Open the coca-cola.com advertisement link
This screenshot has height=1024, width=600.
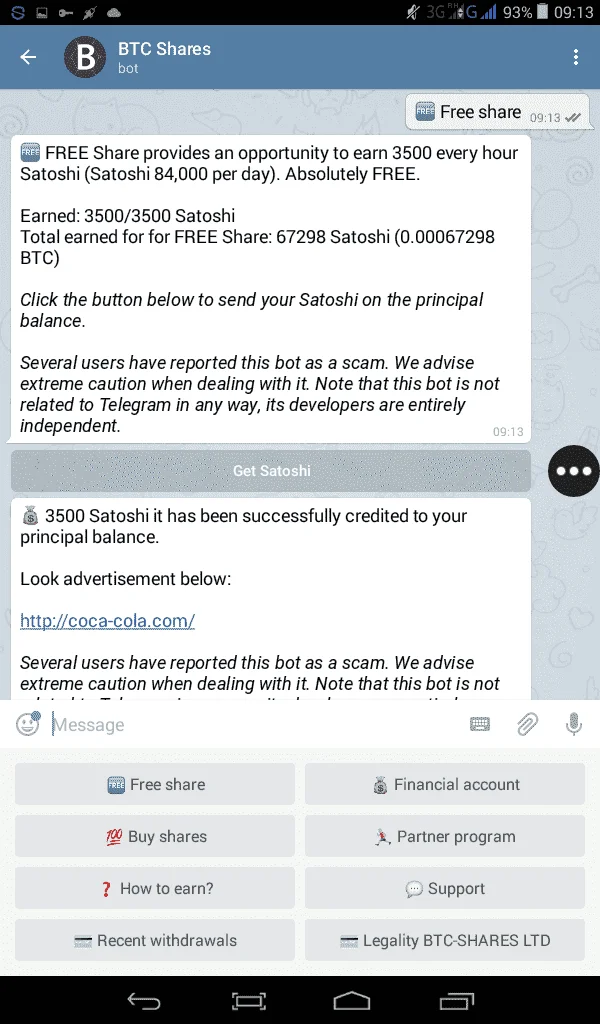108,620
